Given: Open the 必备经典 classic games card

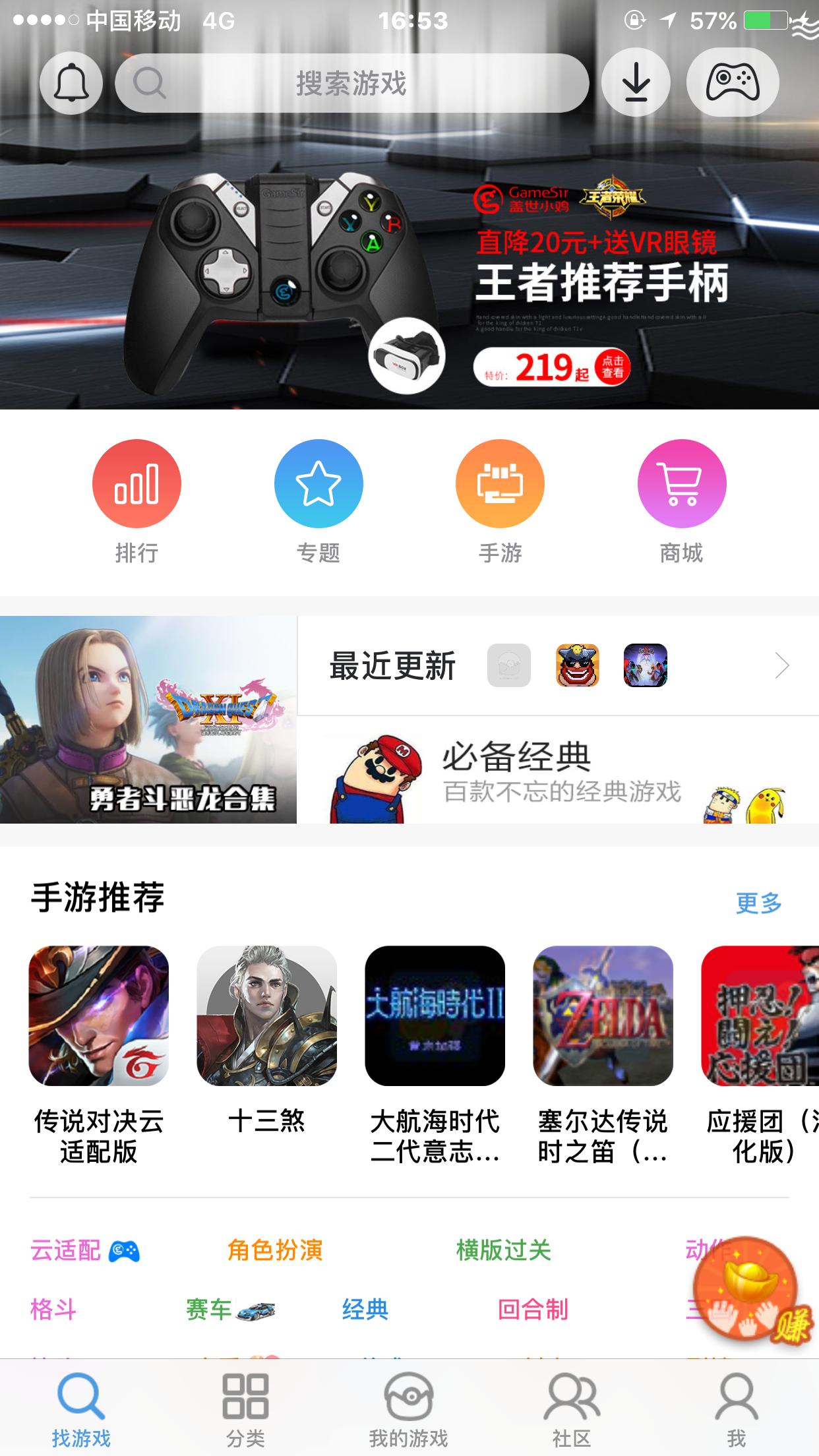Looking at the screenshot, I should coord(557,770).
